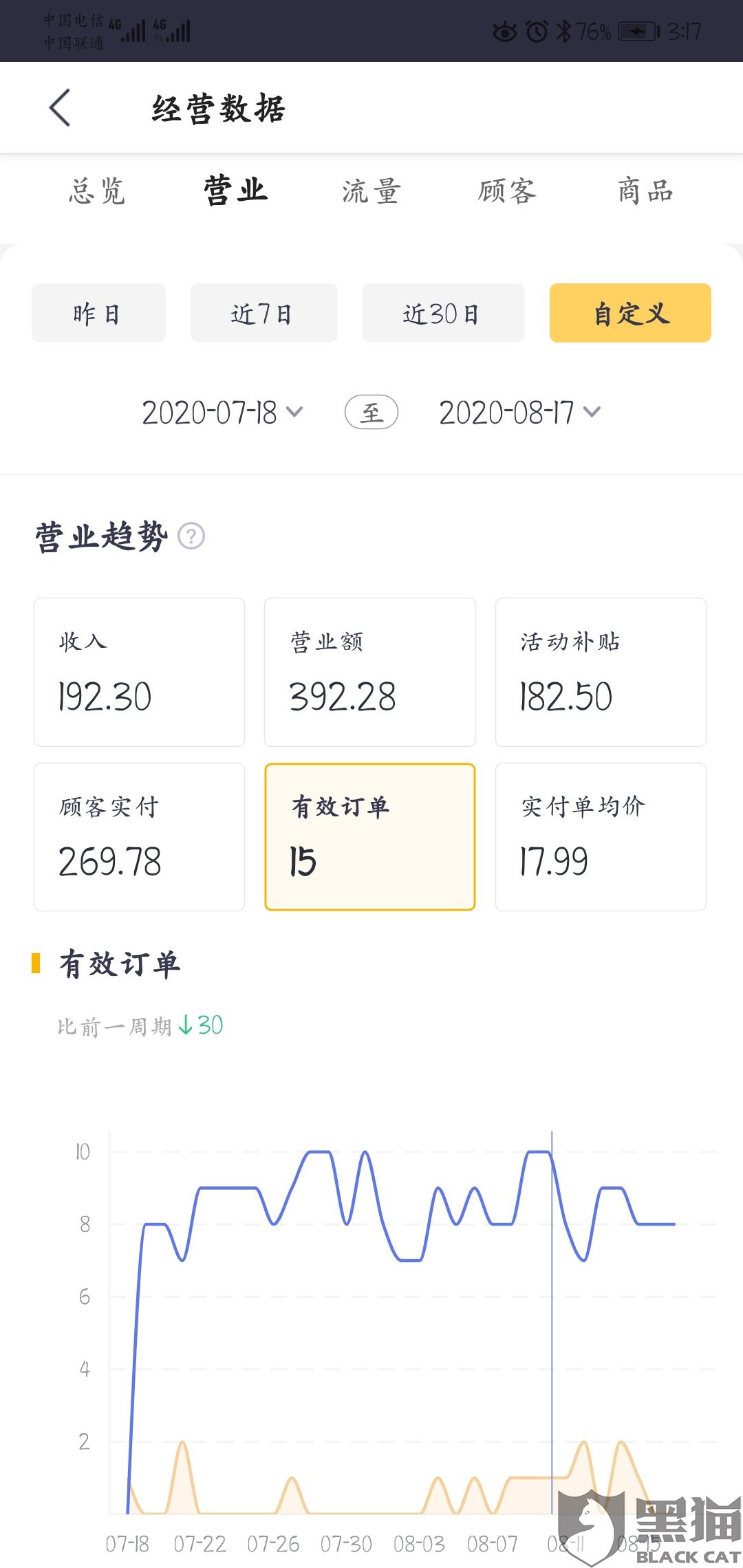Open the 商品 tab
The image size is (743, 1568).
(x=645, y=191)
